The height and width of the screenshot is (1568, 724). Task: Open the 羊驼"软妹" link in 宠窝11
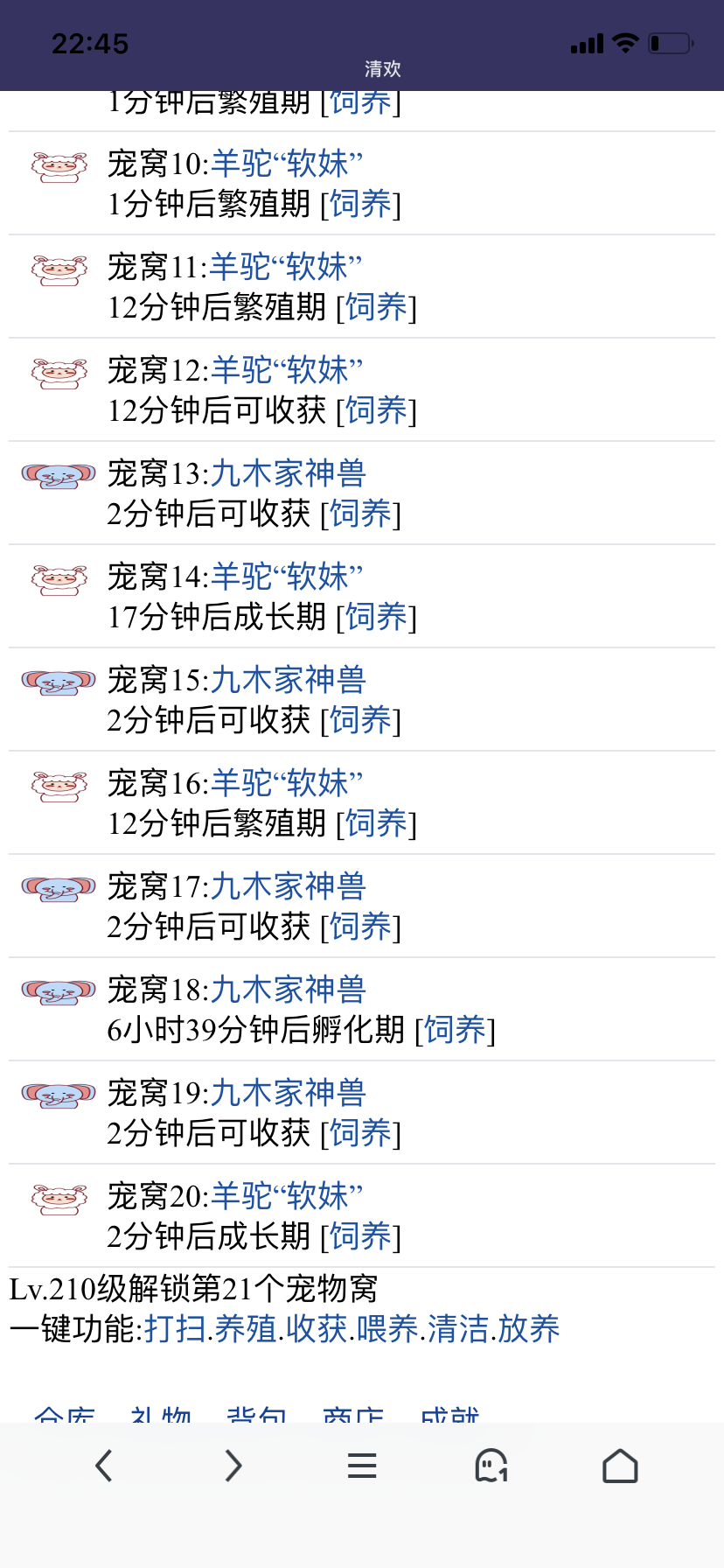pos(288,267)
